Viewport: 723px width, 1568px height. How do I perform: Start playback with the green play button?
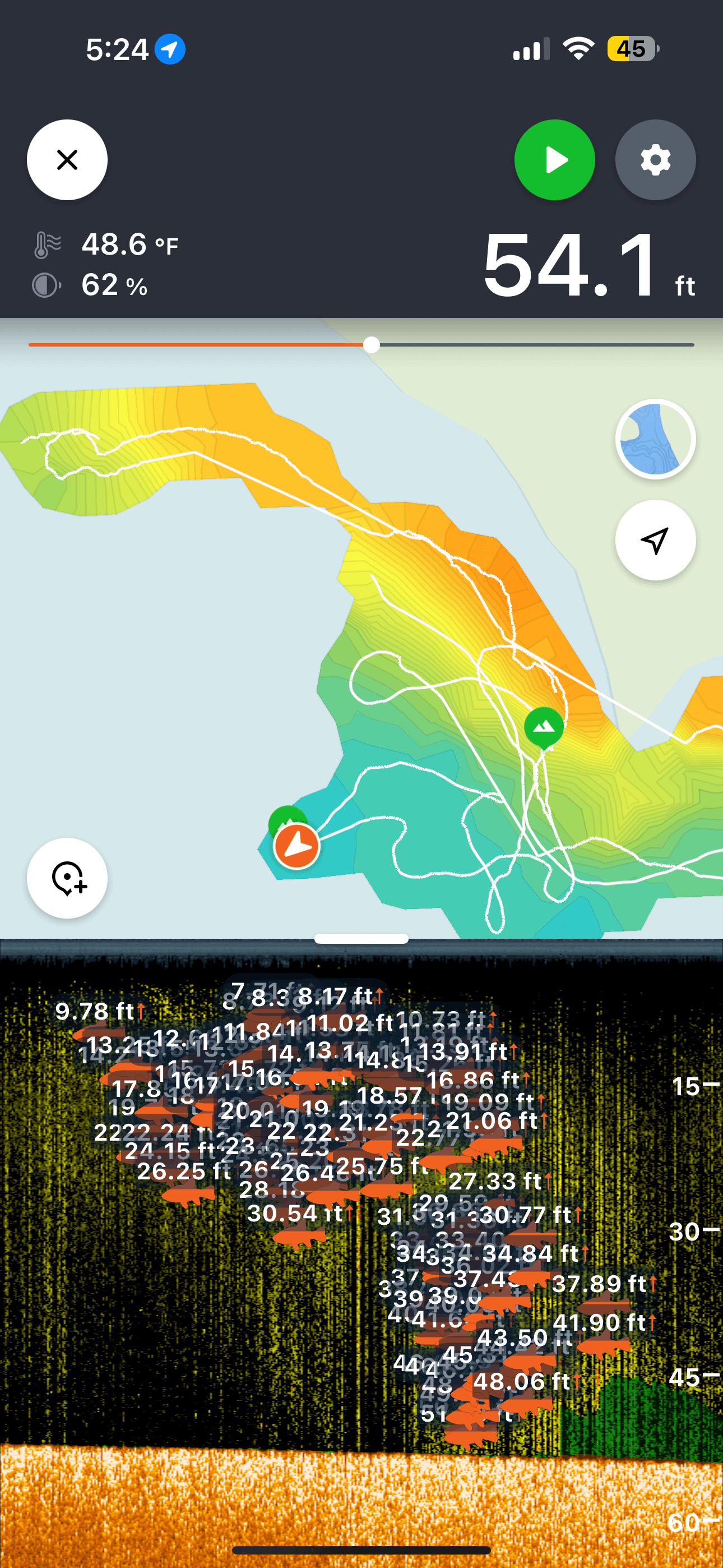click(554, 160)
